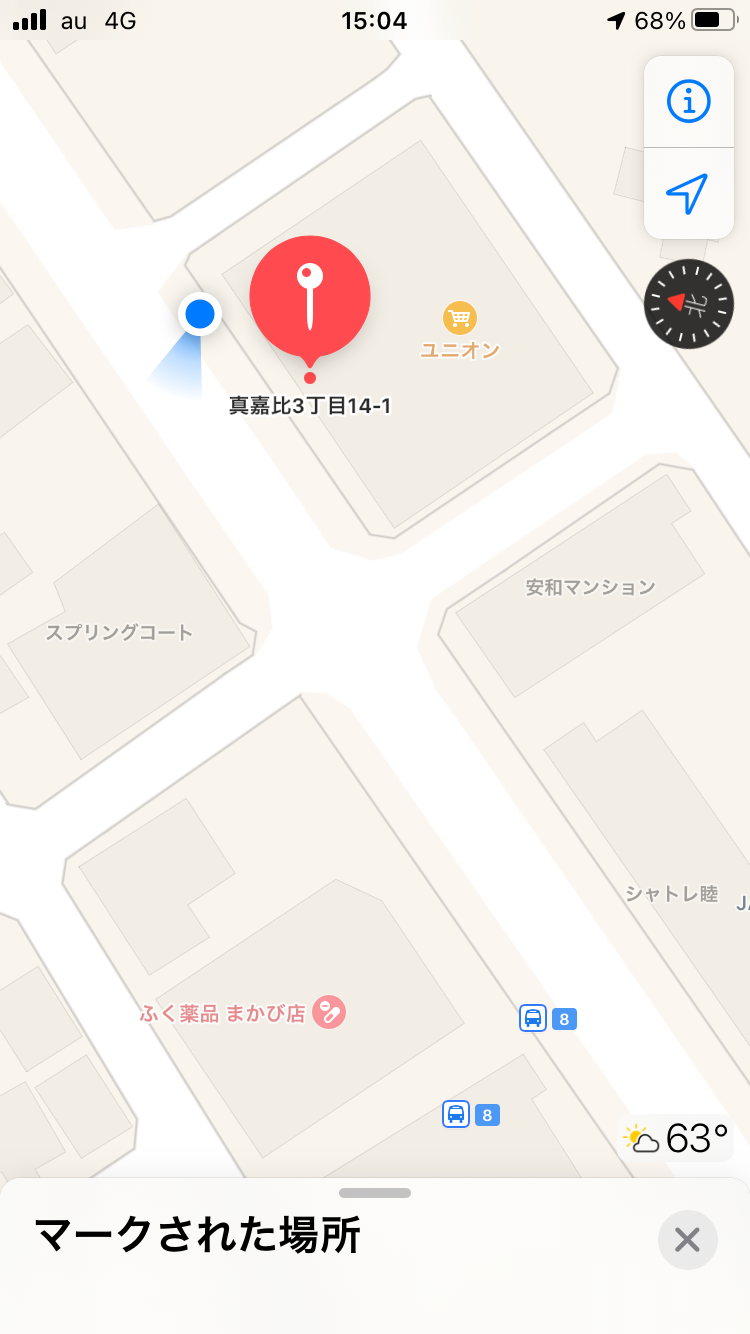Image resolution: width=750 pixels, height=1334 pixels.
Task: Open the ユニオン supermarket place marker
Action: coord(460,319)
